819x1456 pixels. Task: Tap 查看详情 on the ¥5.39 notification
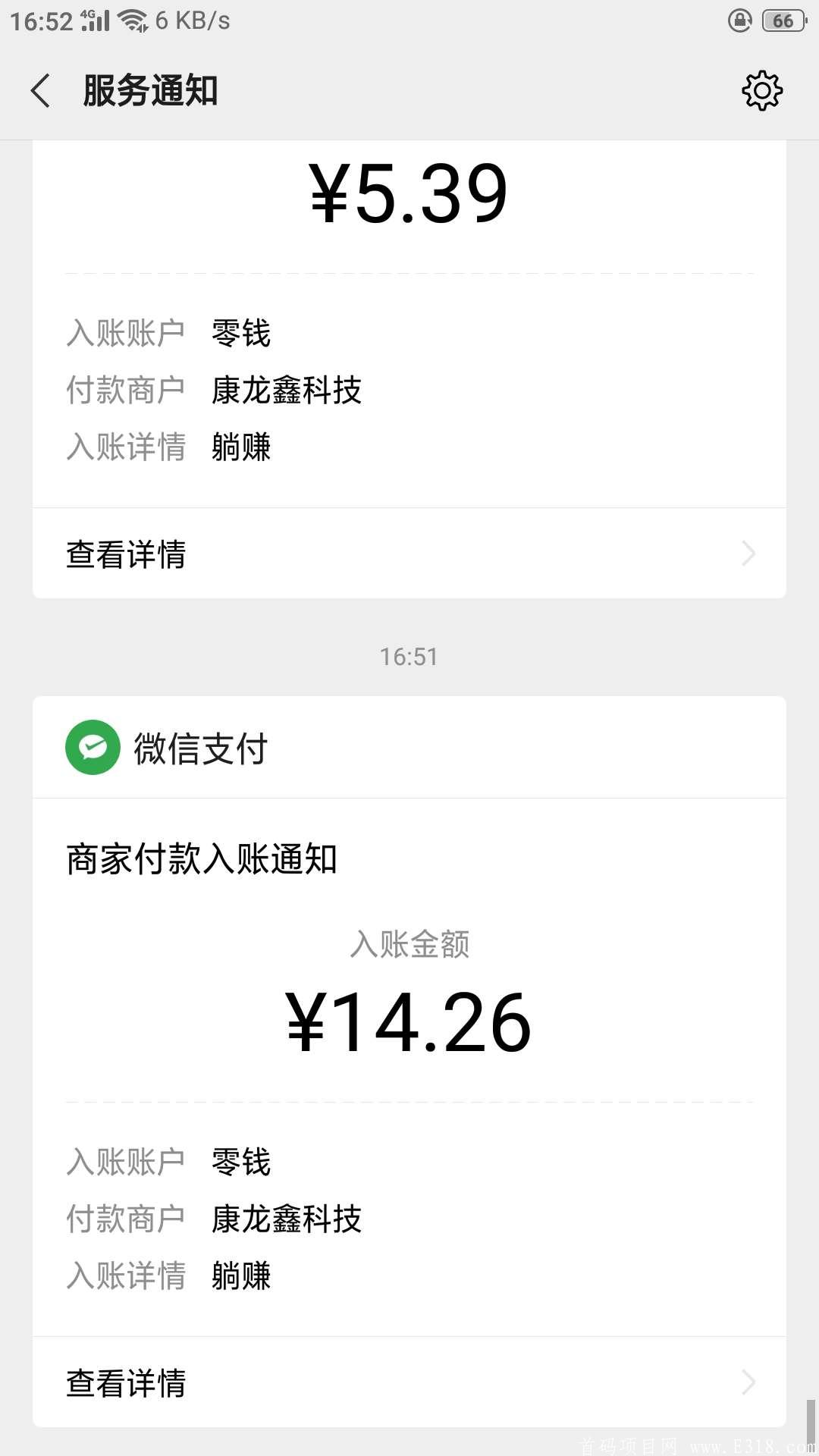[126, 554]
